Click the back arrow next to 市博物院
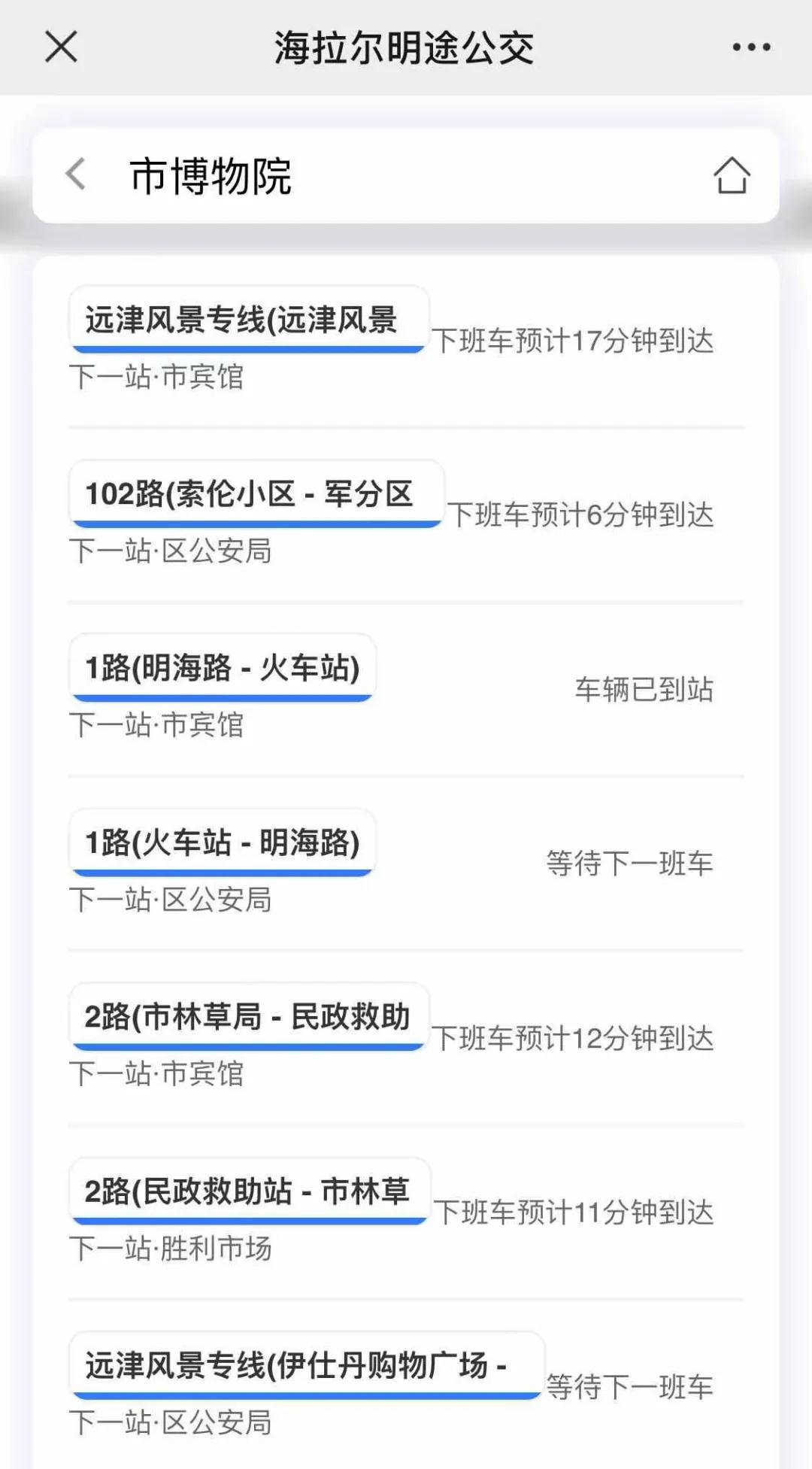This screenshot has width=812, height=1469. [x=74, y=175]
